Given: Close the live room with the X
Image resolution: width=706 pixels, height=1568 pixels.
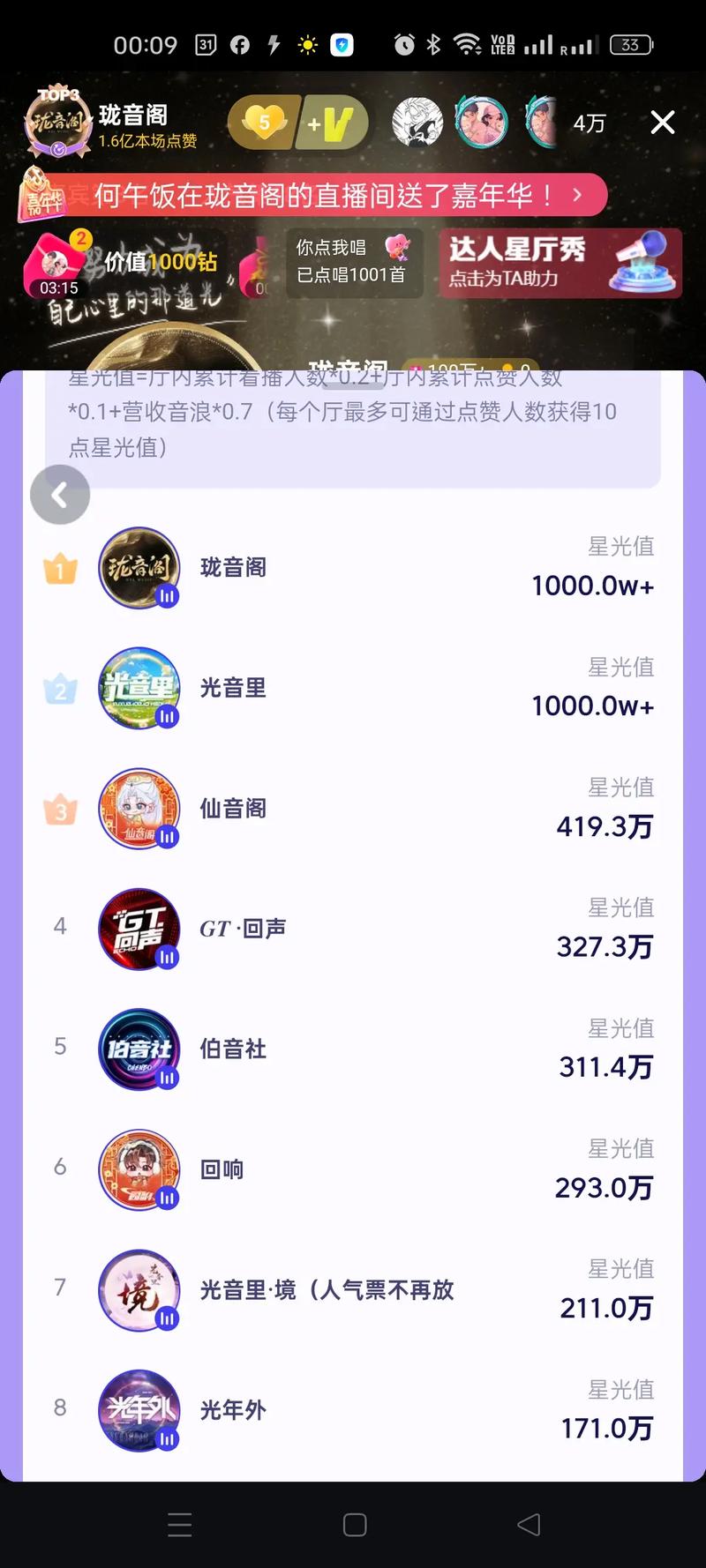Looking at the screenshot, I should click(x=662, y=123).
